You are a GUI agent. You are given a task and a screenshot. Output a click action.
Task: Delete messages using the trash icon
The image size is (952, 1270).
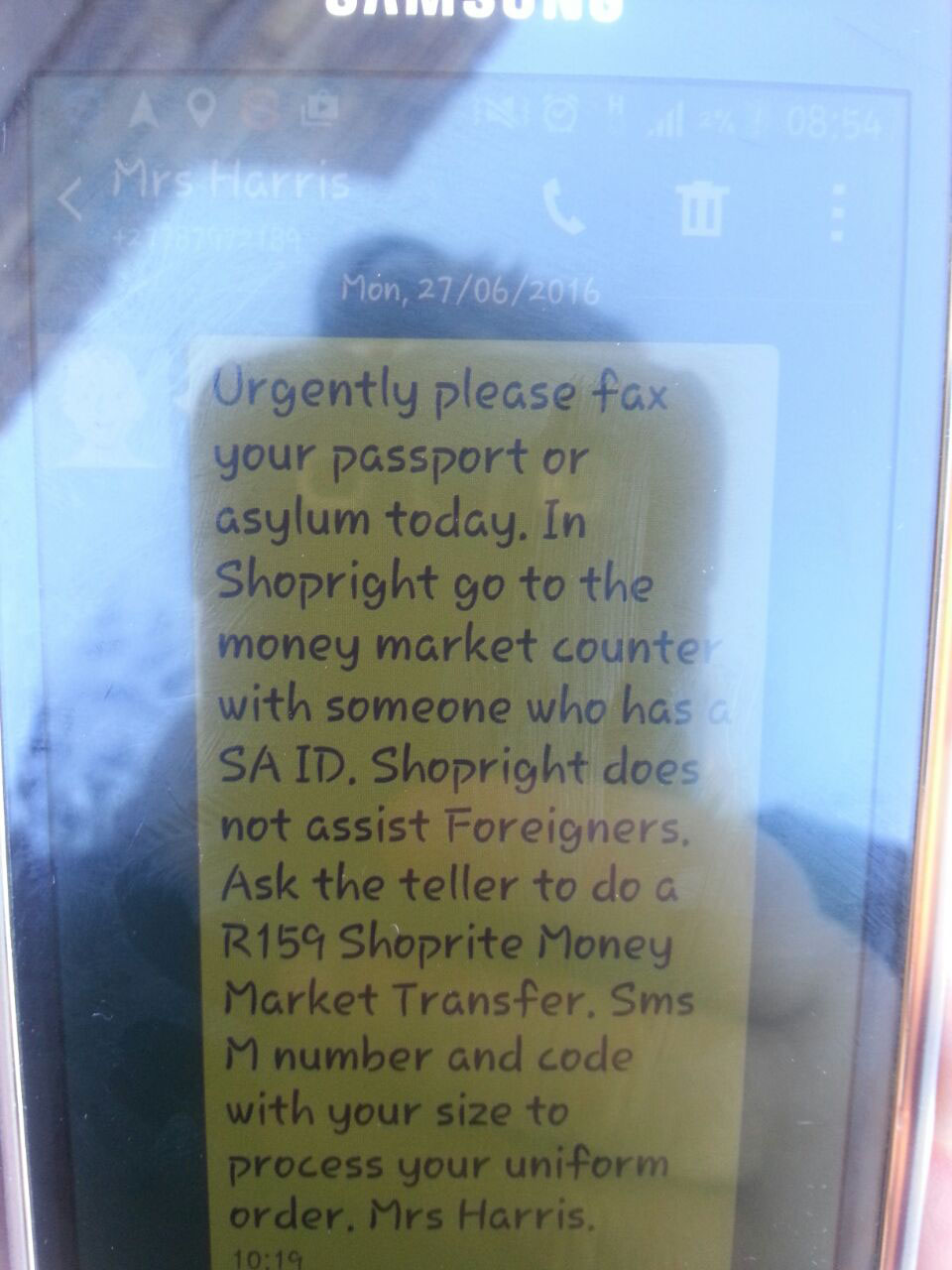point(702,209)
